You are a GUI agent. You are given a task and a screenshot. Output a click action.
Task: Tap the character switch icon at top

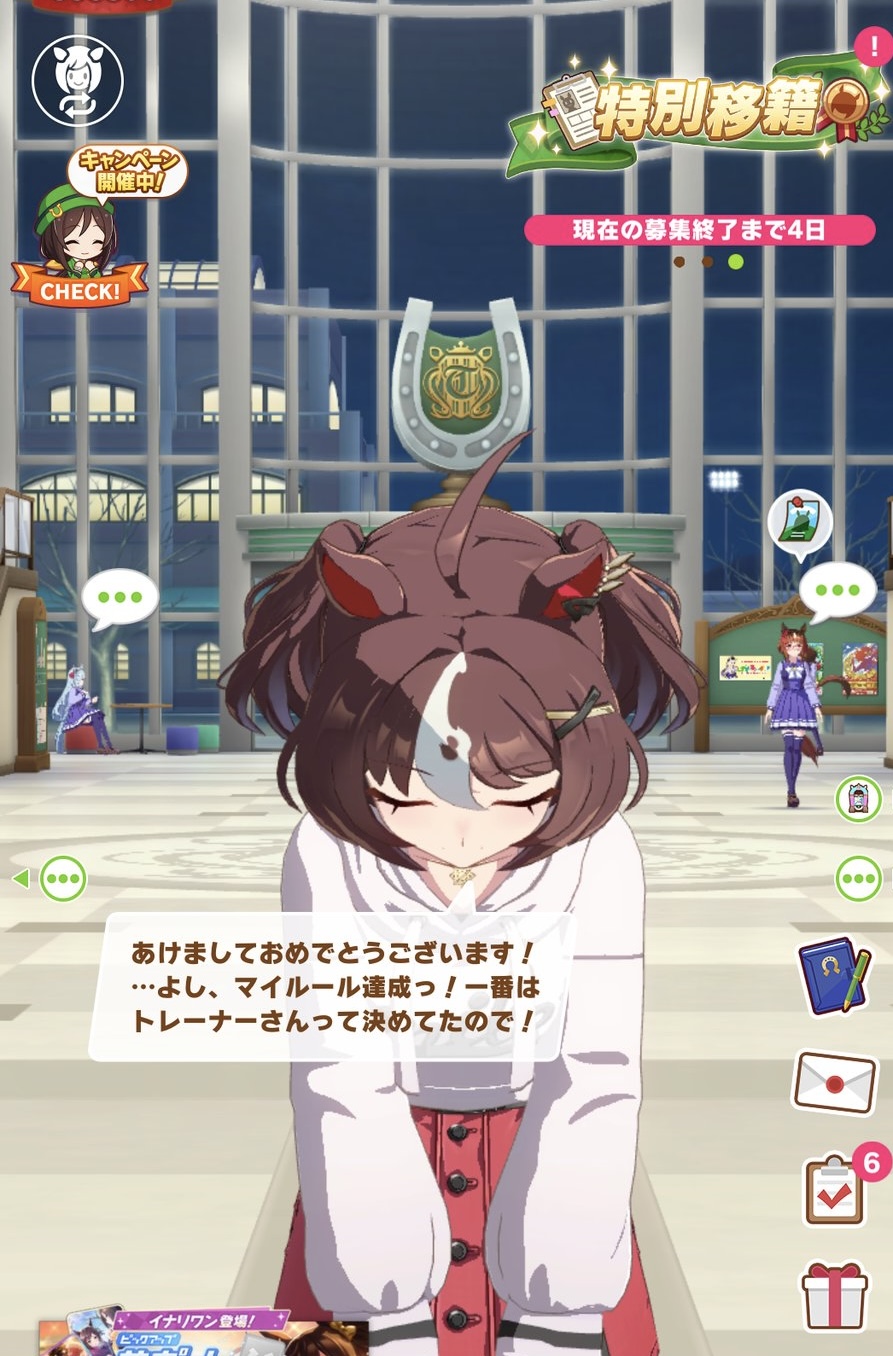pos(78,80)
